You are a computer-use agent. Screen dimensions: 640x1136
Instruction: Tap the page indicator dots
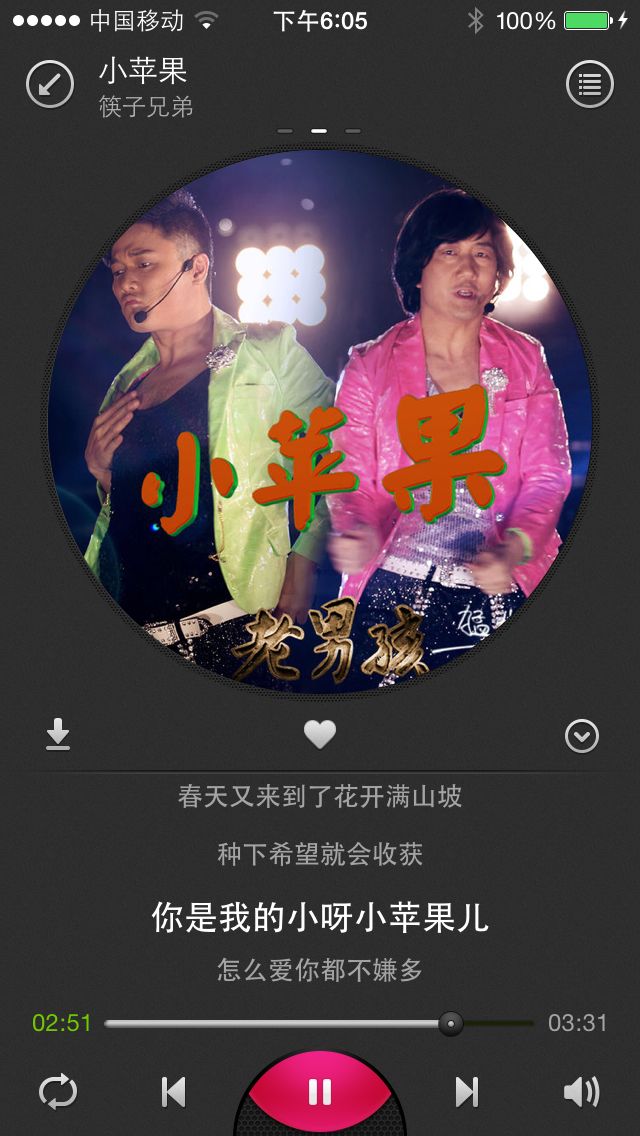(x=320, y=131)
